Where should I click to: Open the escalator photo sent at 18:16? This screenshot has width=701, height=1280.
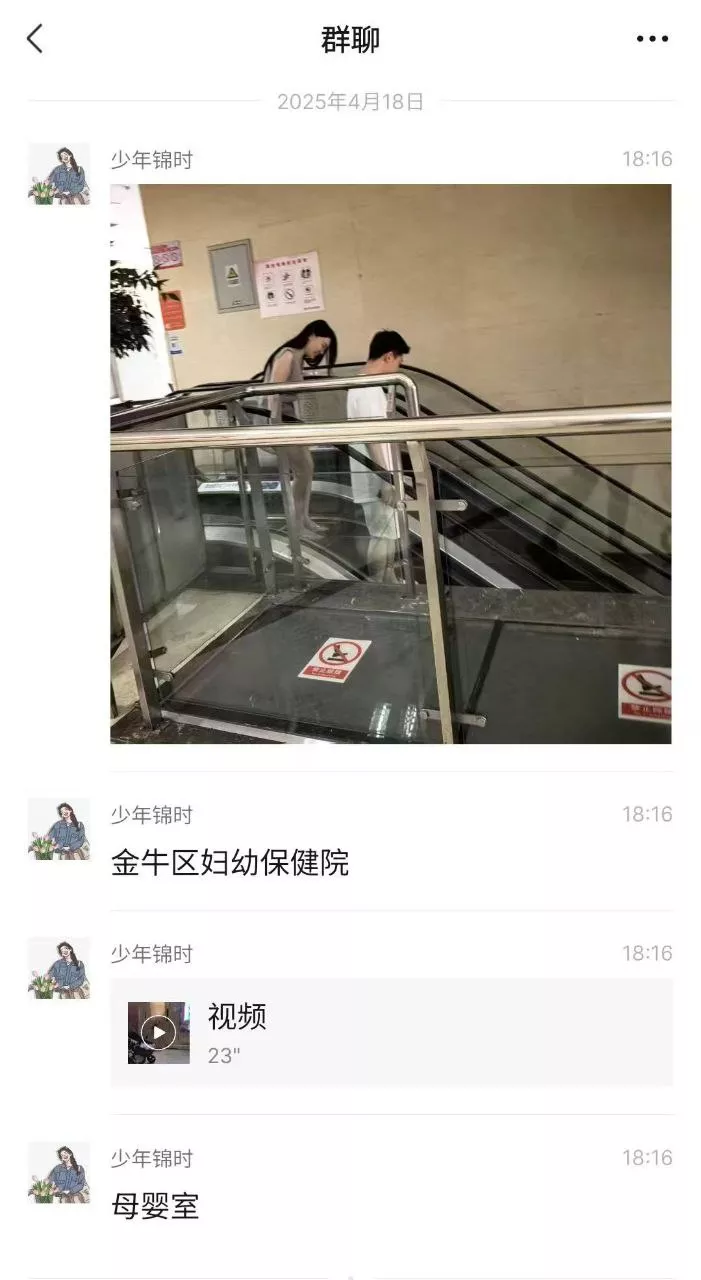(390, 464)
